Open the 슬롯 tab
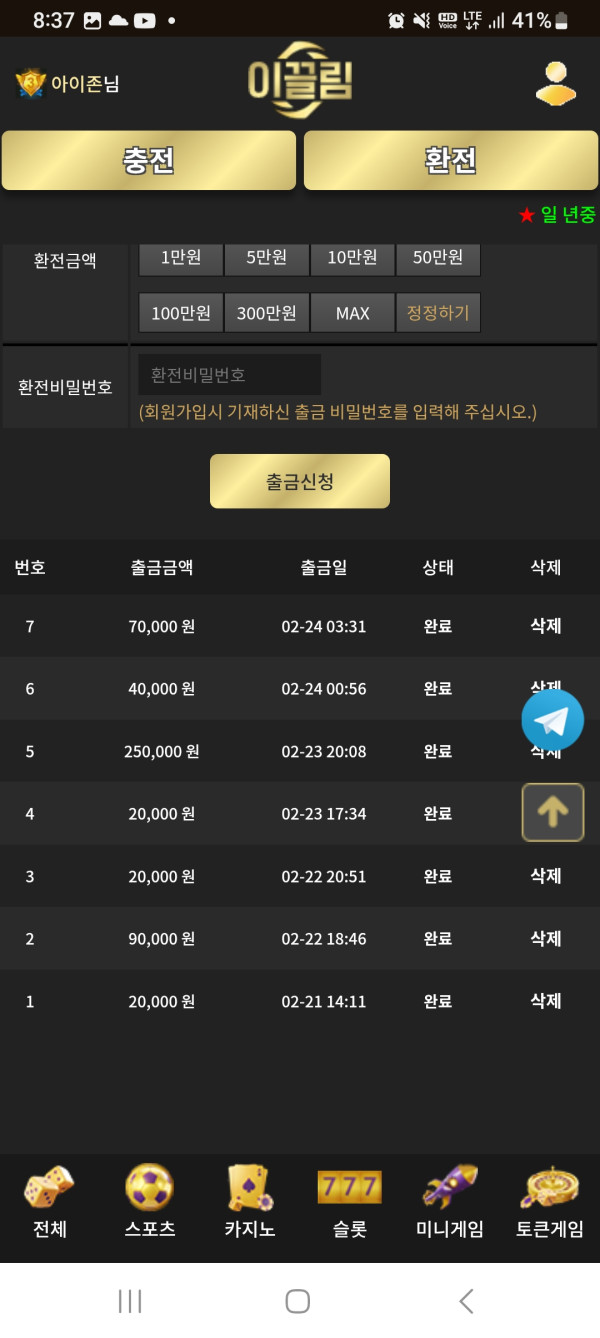The height and width of the screenshot is (1338, 600). click(x=349, y=1202)
